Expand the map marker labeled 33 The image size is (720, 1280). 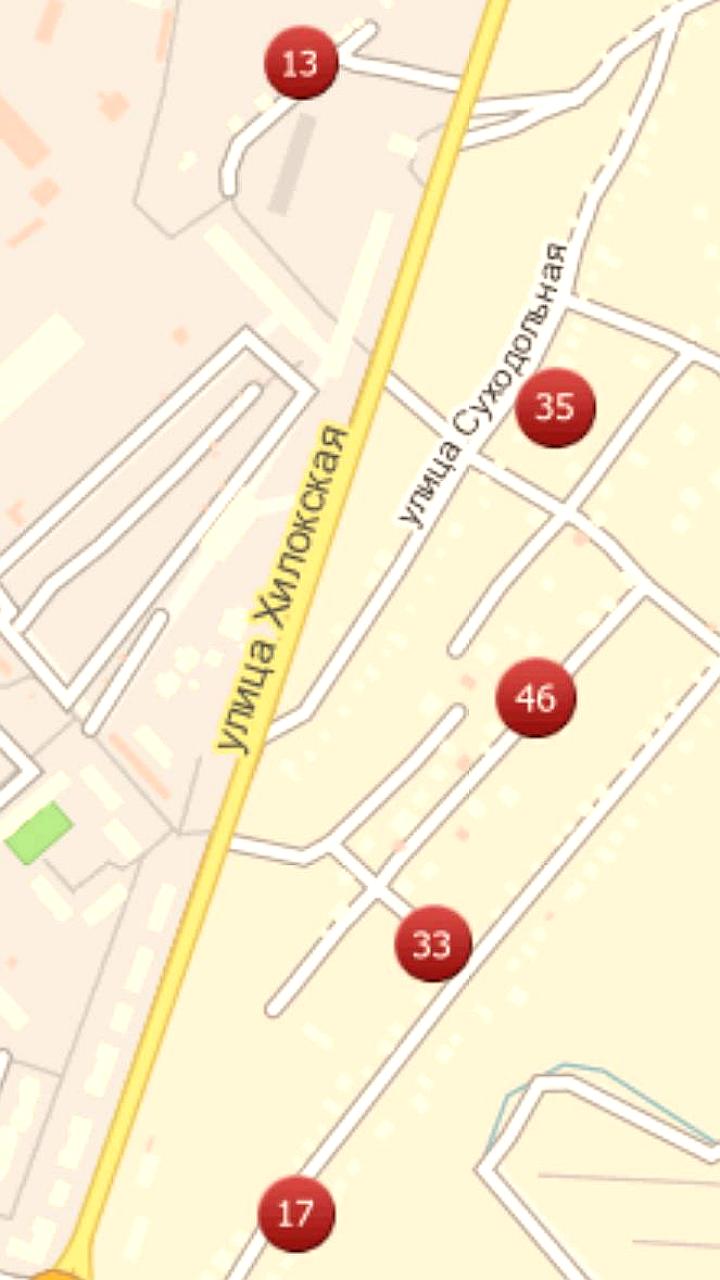(x=433, y=943)
